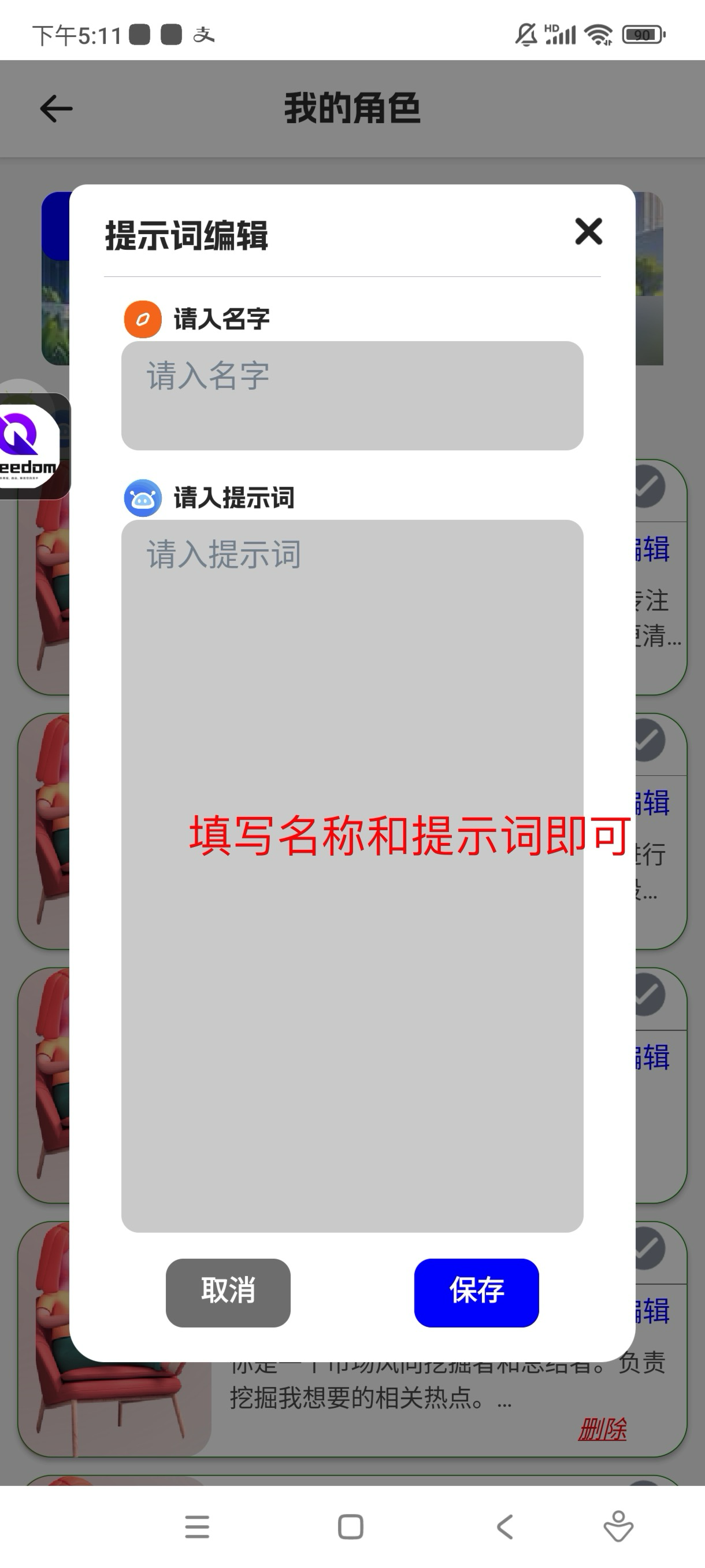Close the 提示词编辑 dialog with X
Viewport: 705px width, 1568px height.
point(588,232)
